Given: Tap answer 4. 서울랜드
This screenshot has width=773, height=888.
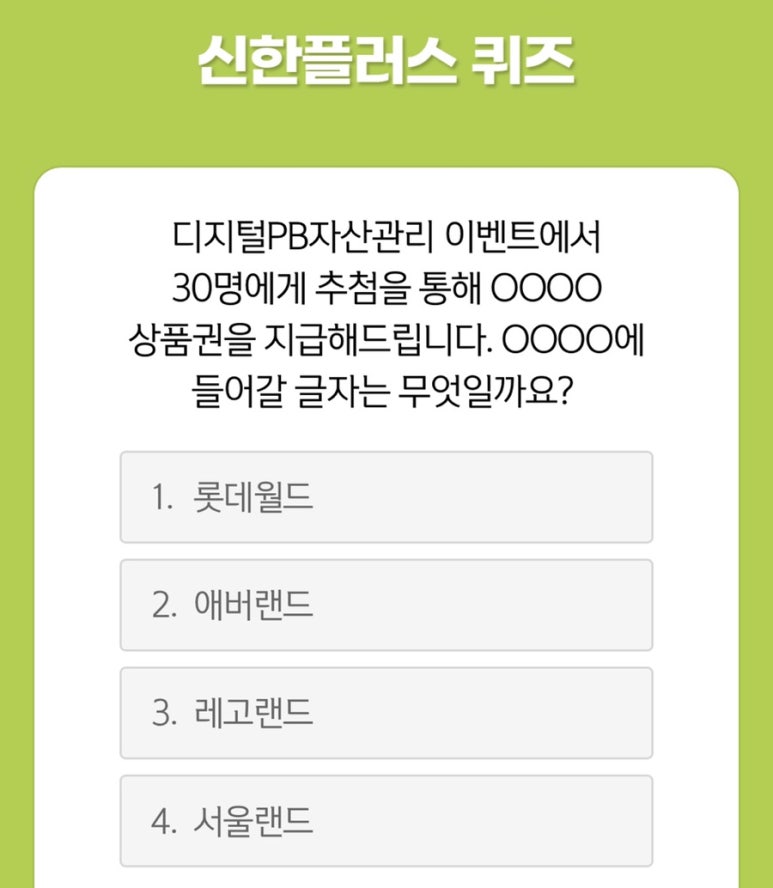Looking at the screenshot, I should pyautogui.click(x=386, y=821).
